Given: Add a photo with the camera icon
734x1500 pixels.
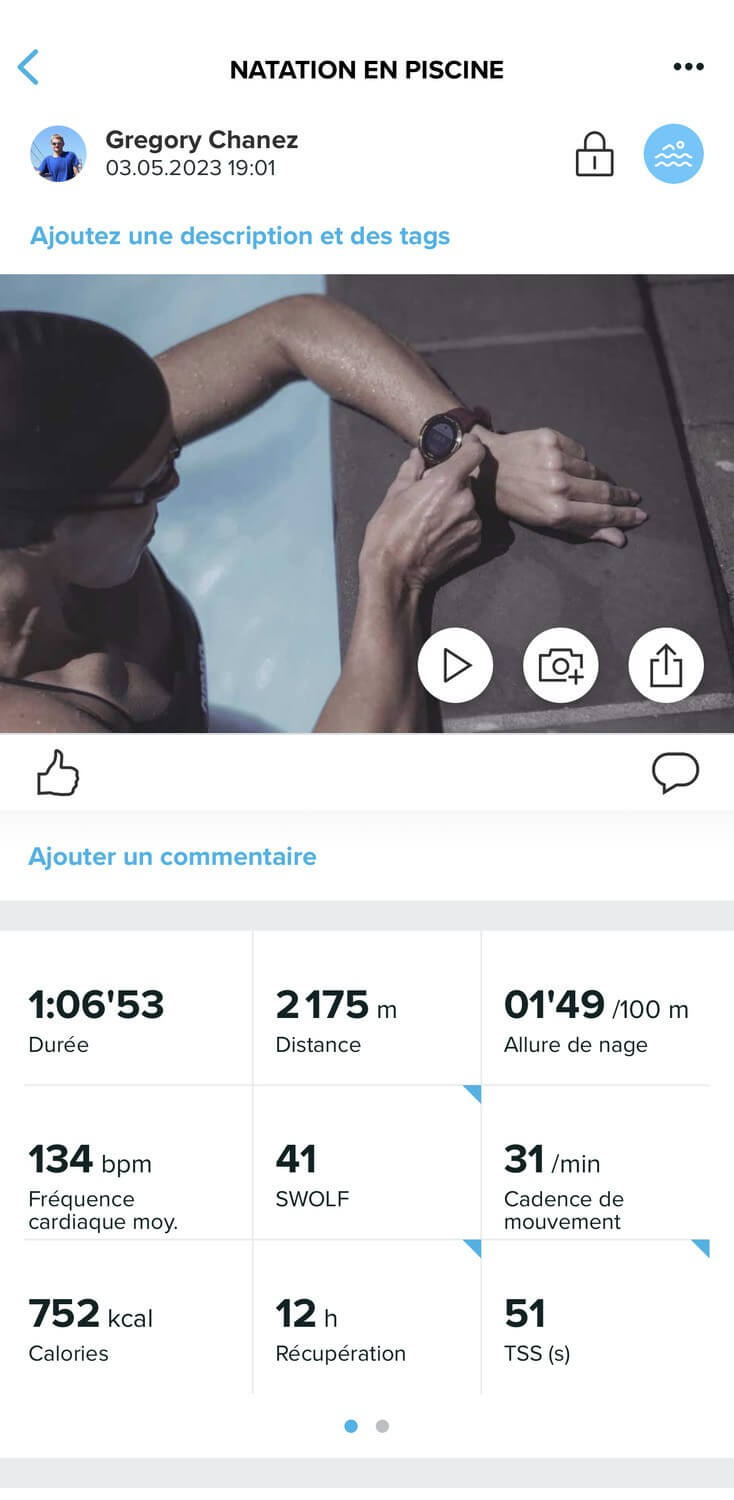Looking at the screenshot, I should 560,666.
